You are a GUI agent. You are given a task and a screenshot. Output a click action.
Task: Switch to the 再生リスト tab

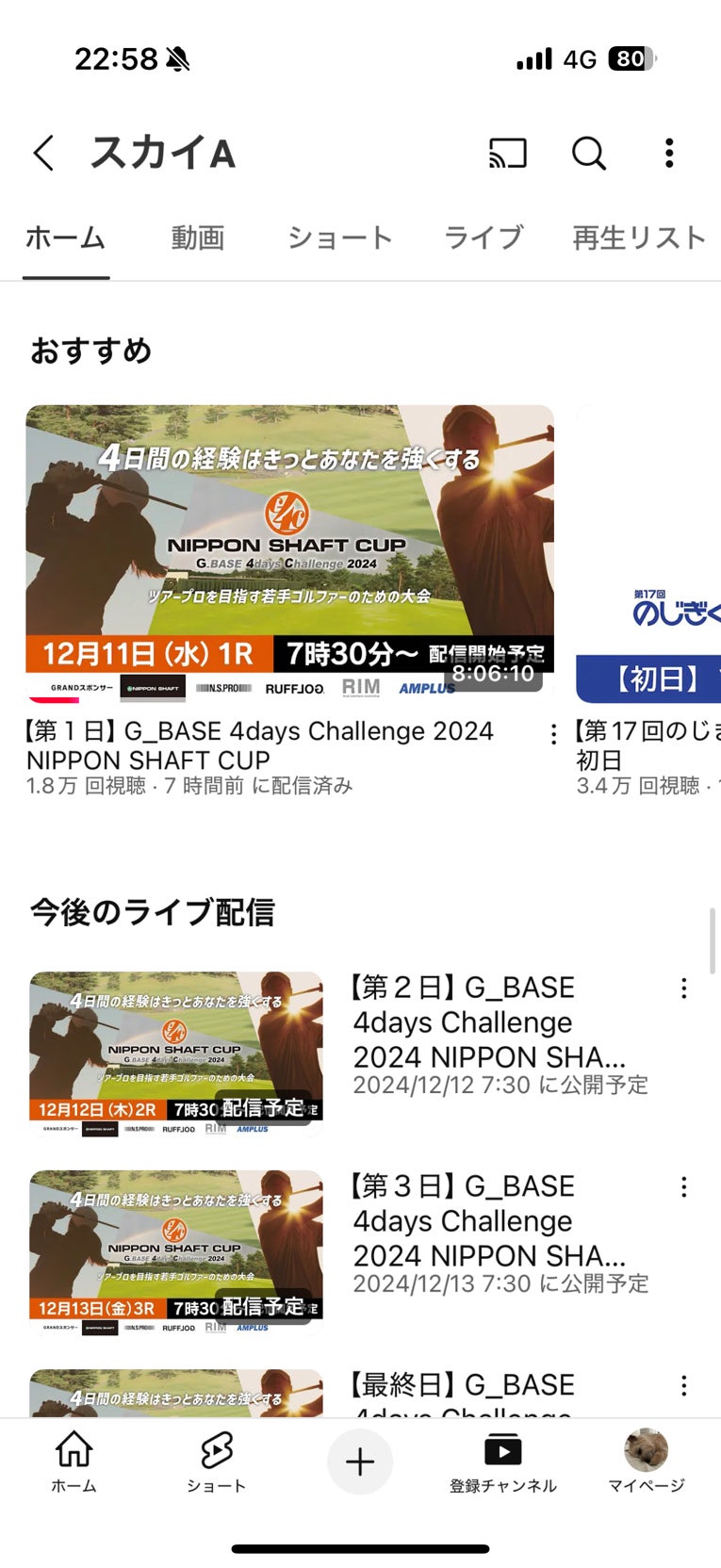point(639,237)
